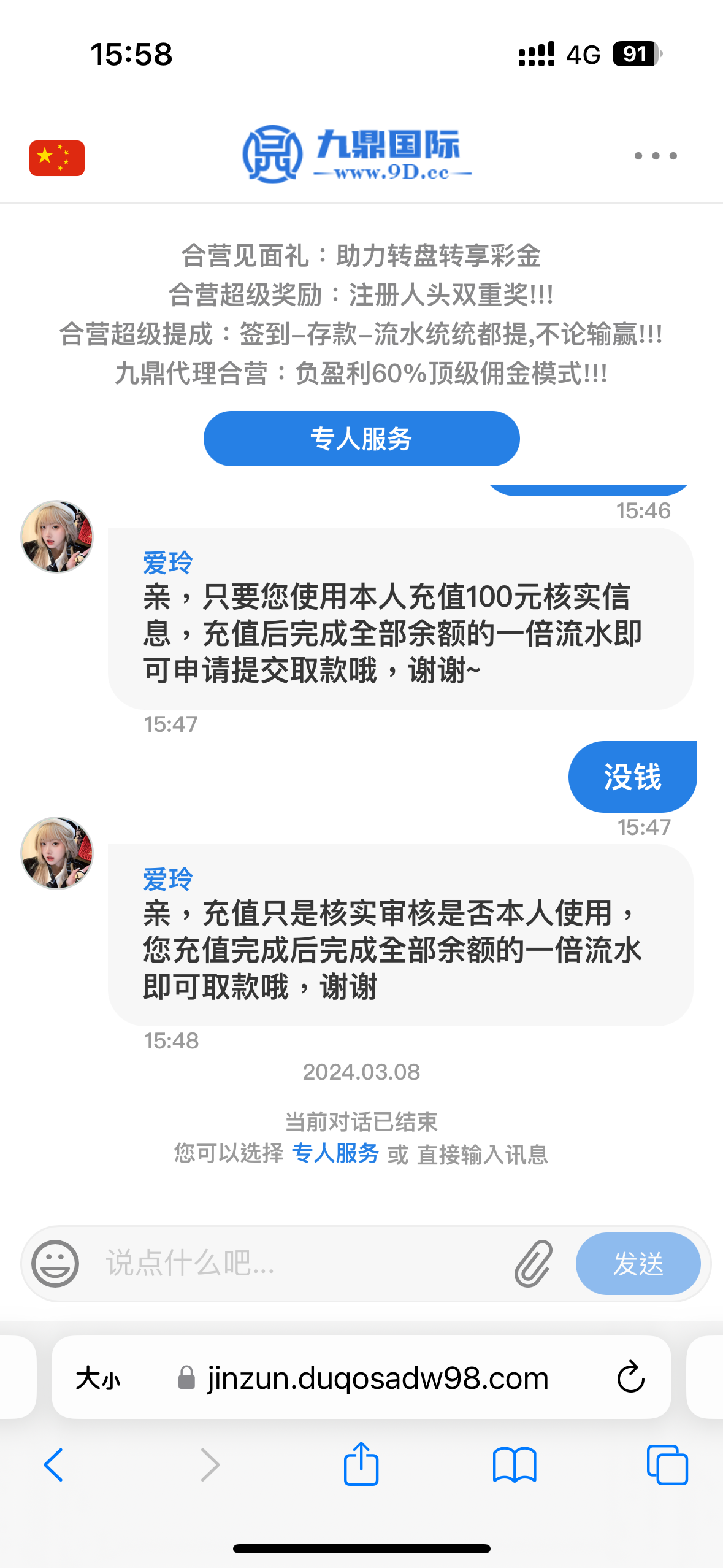Go back to the previous page
The image size is (723, 1568).
point(53,1465)
